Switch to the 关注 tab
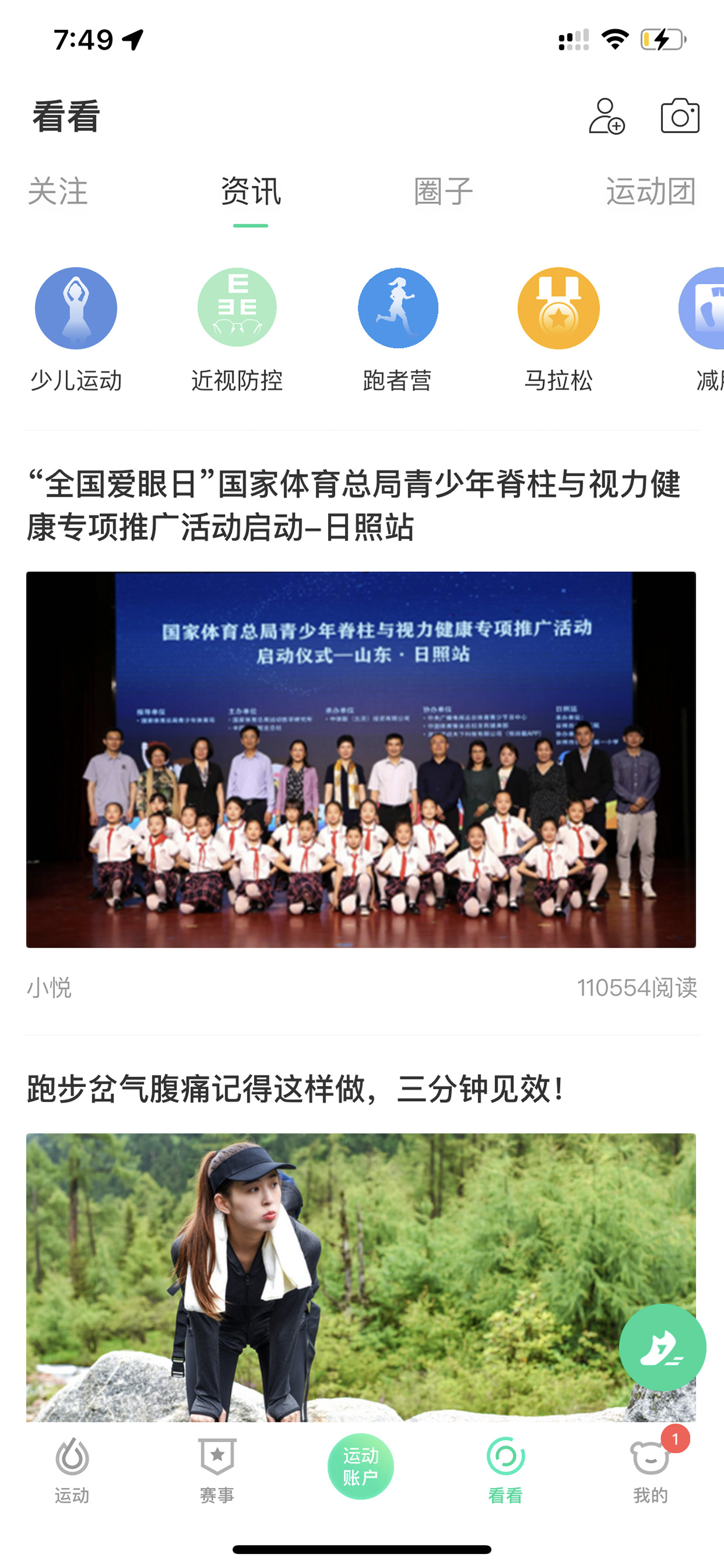Image resolution: width=724 pixels, height=1568 pixels. [x=58, y=192]
